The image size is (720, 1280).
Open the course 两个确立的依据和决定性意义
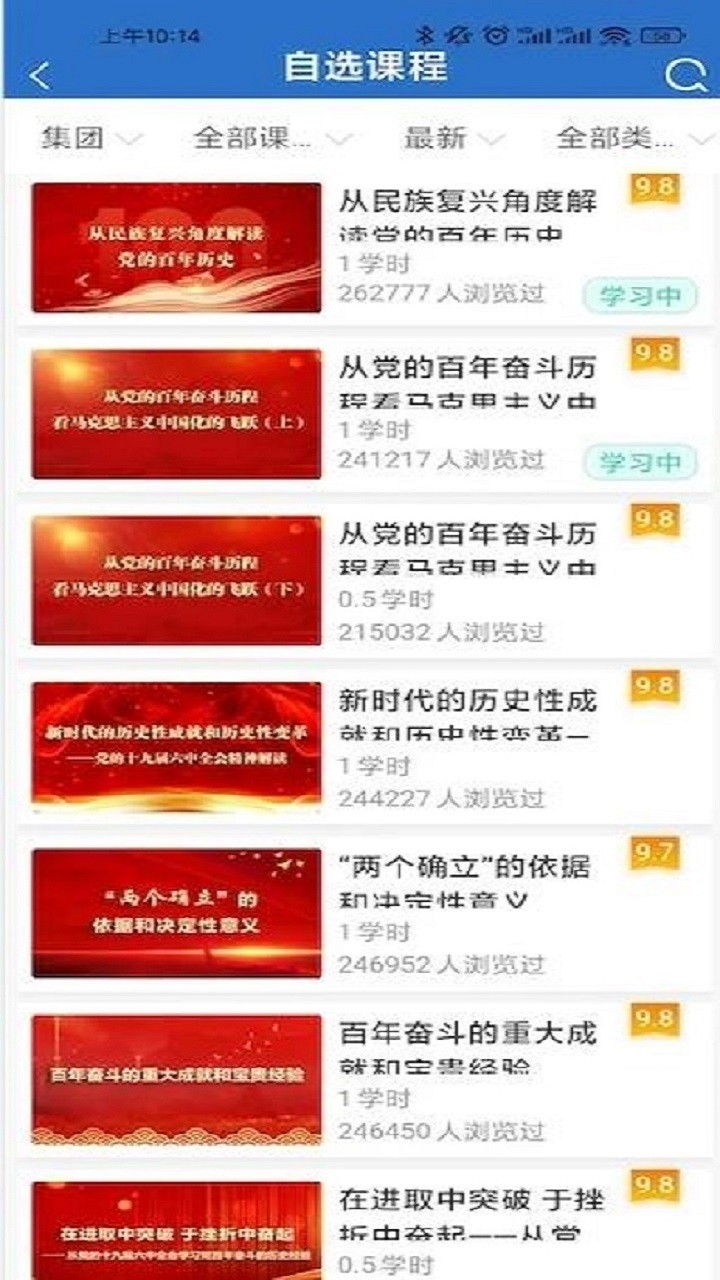coord(470,880)
